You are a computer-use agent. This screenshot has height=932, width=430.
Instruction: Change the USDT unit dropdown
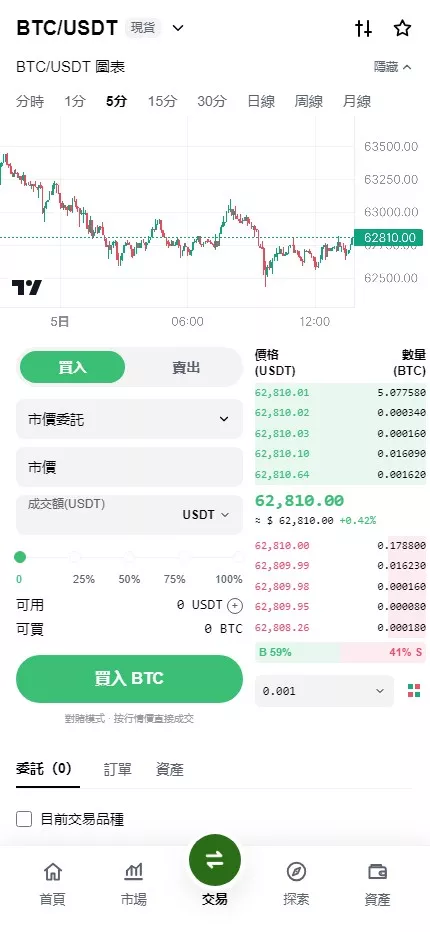pyautogui.click(x=206, y=515)
